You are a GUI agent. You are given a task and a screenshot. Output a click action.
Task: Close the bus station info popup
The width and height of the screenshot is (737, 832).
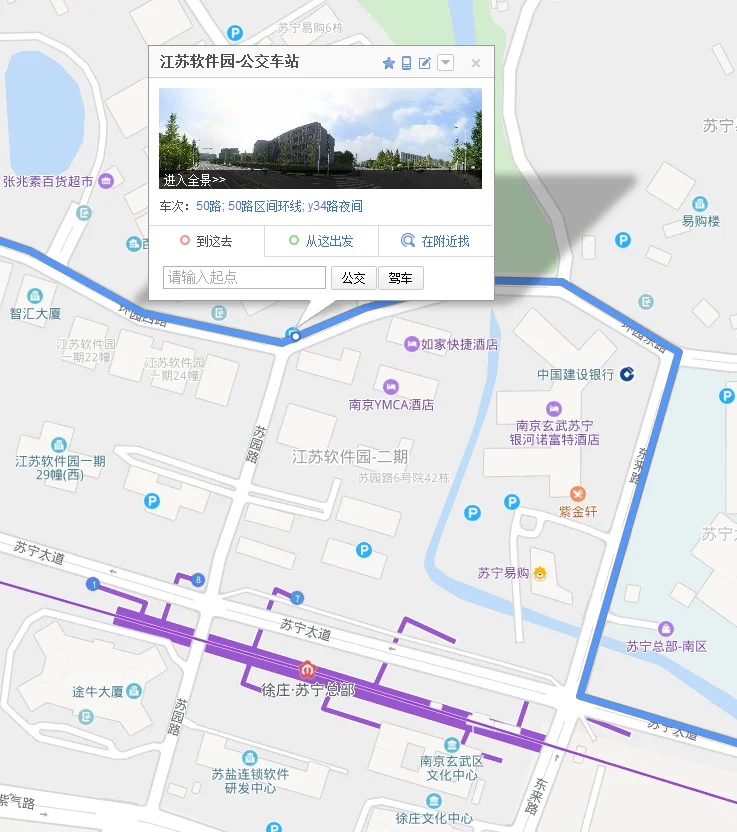pos(476,62)
